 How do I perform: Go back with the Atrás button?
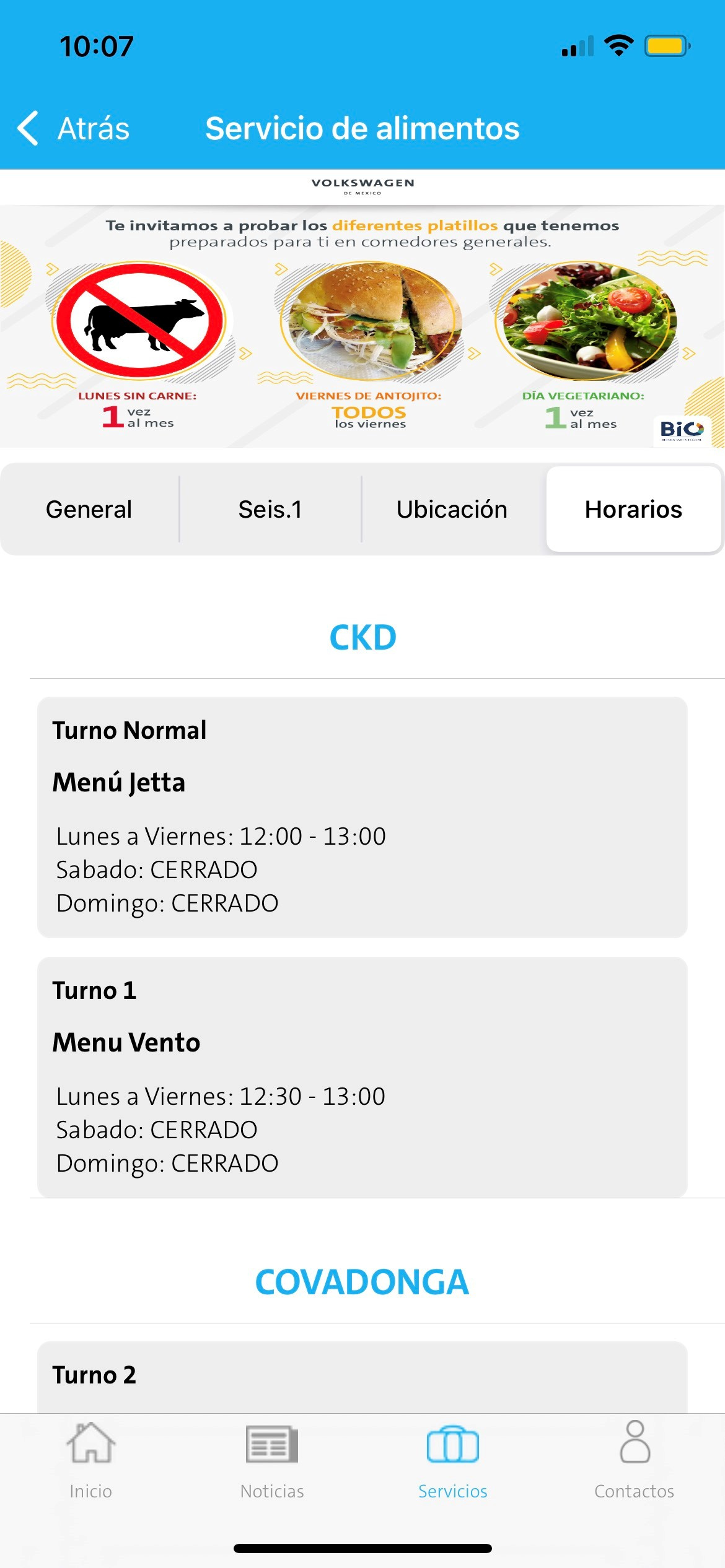tap(74, 129)
